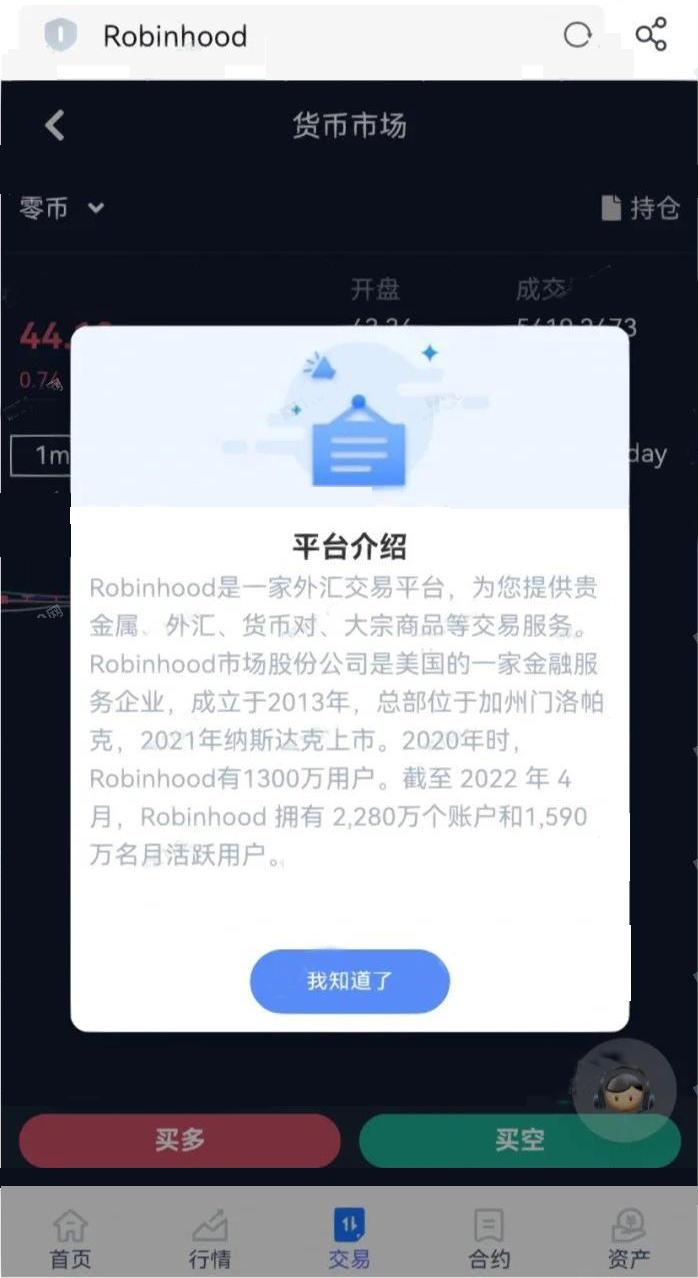Refresh the Robinhood page
Screen dimensions: 698x1278
[578, 36]
